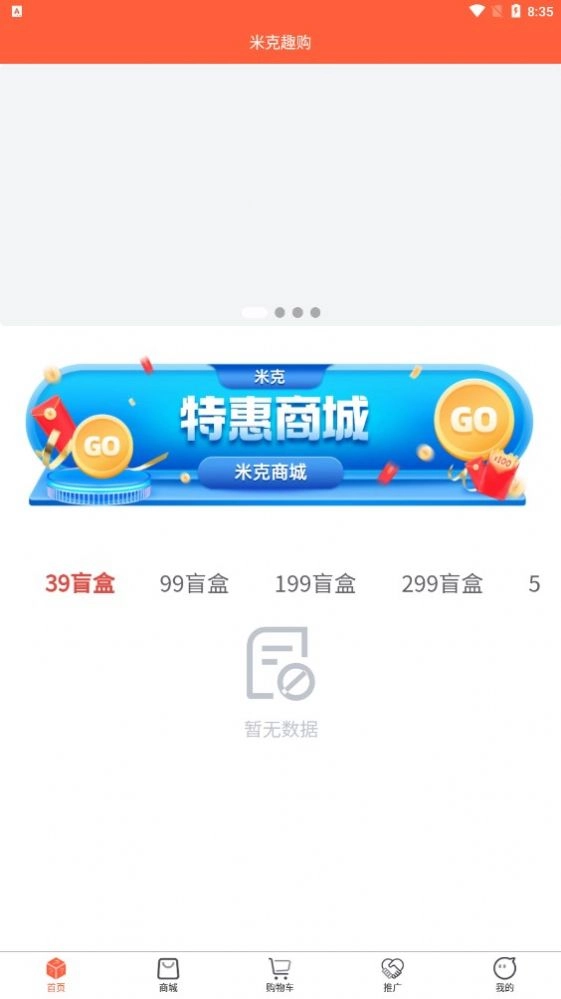Tap the second carousel page dot
Screen dimensions: 561x999
280,312
